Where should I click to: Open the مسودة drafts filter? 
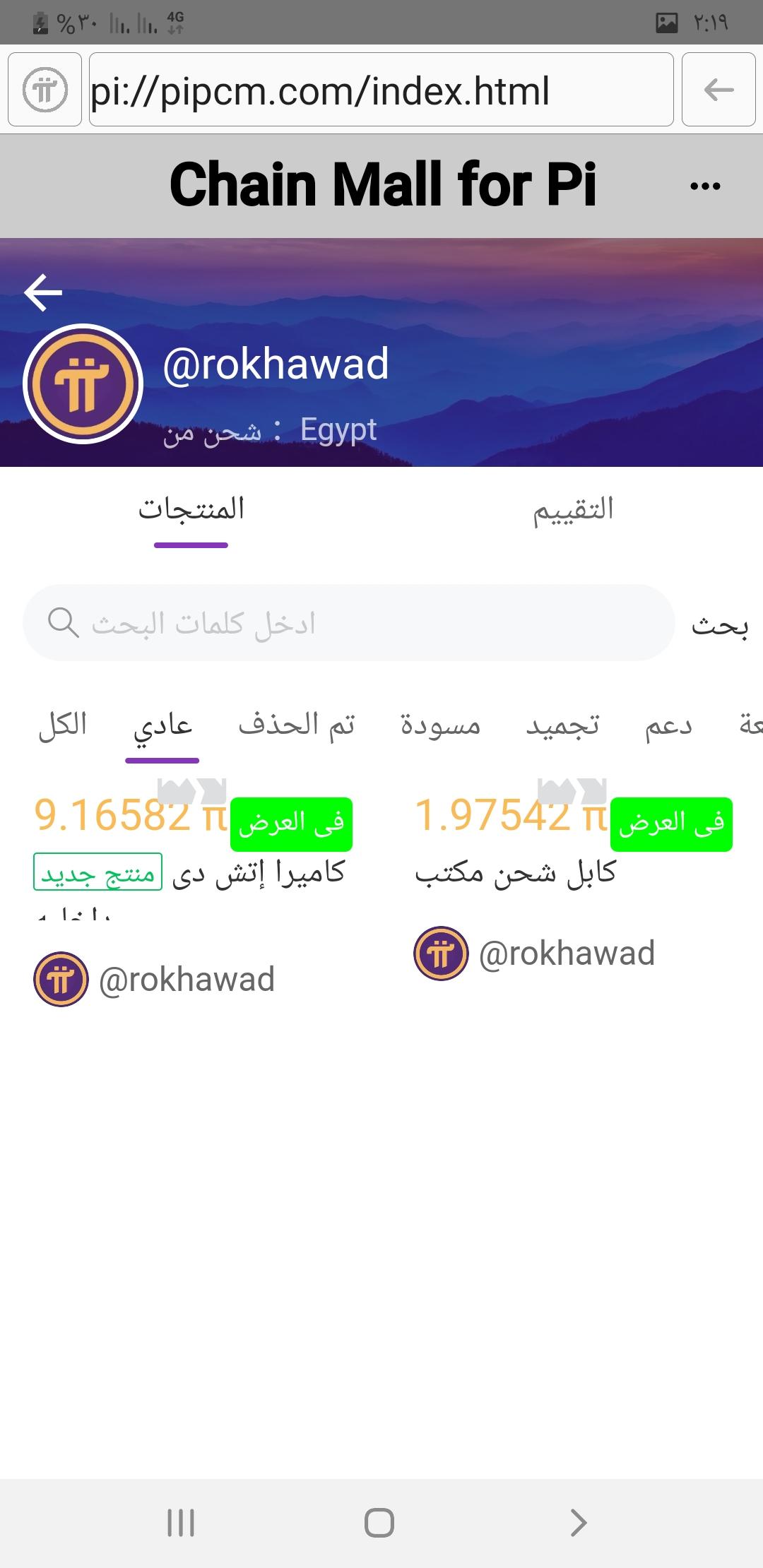tap(440, 725)
